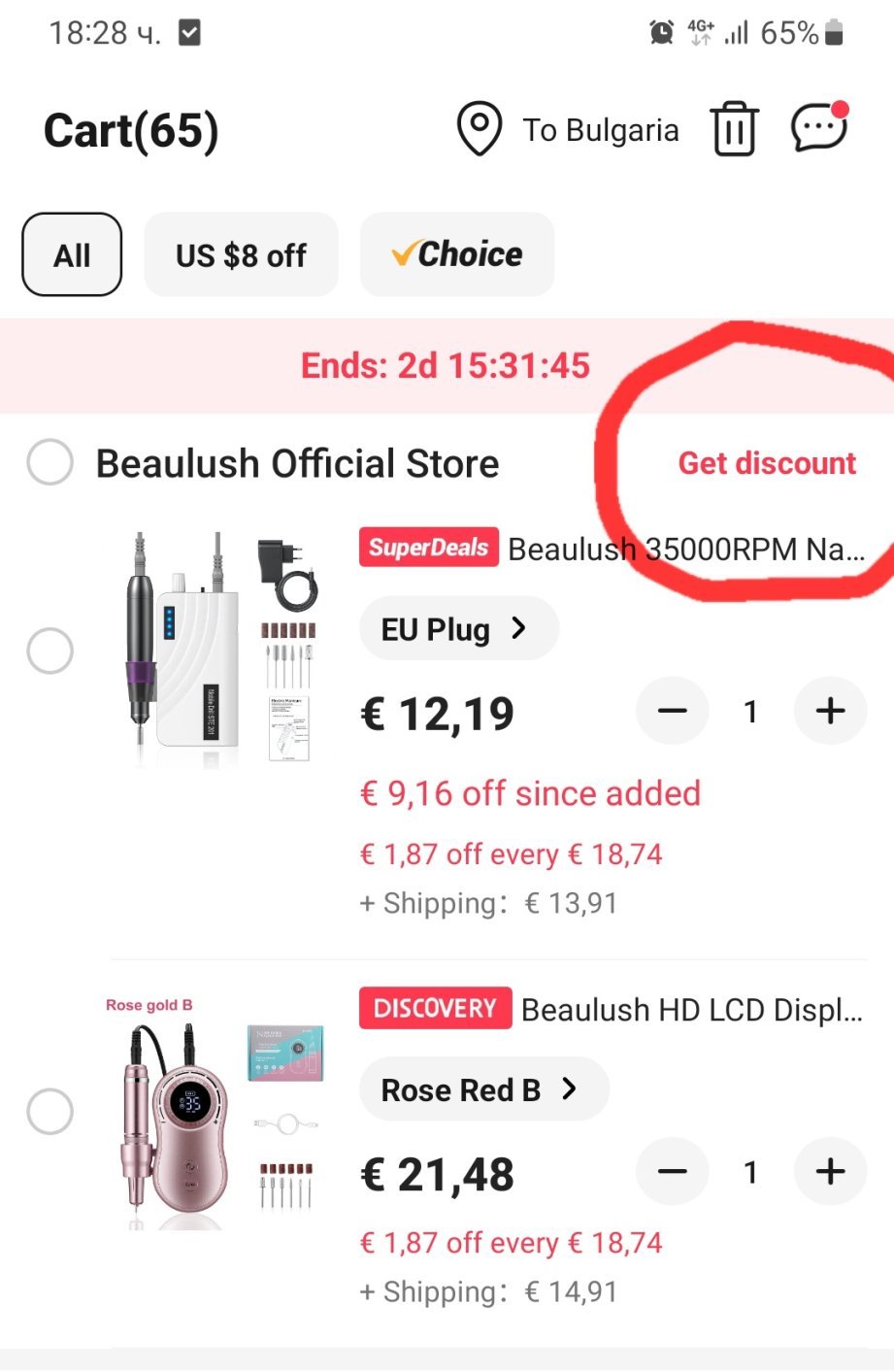Select all Beaulush Official Store items

click(50, 462)
